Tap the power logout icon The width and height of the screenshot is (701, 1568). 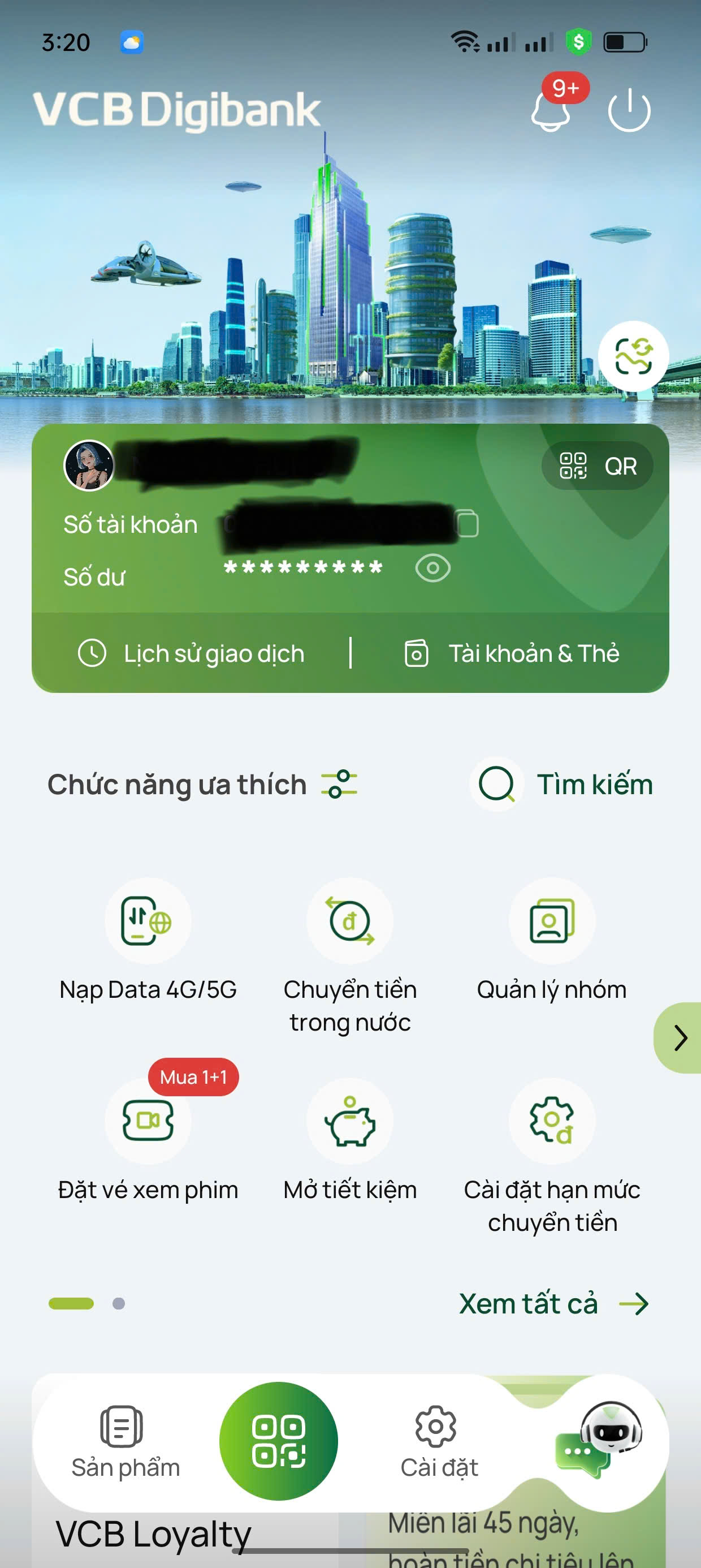point(629,110)
